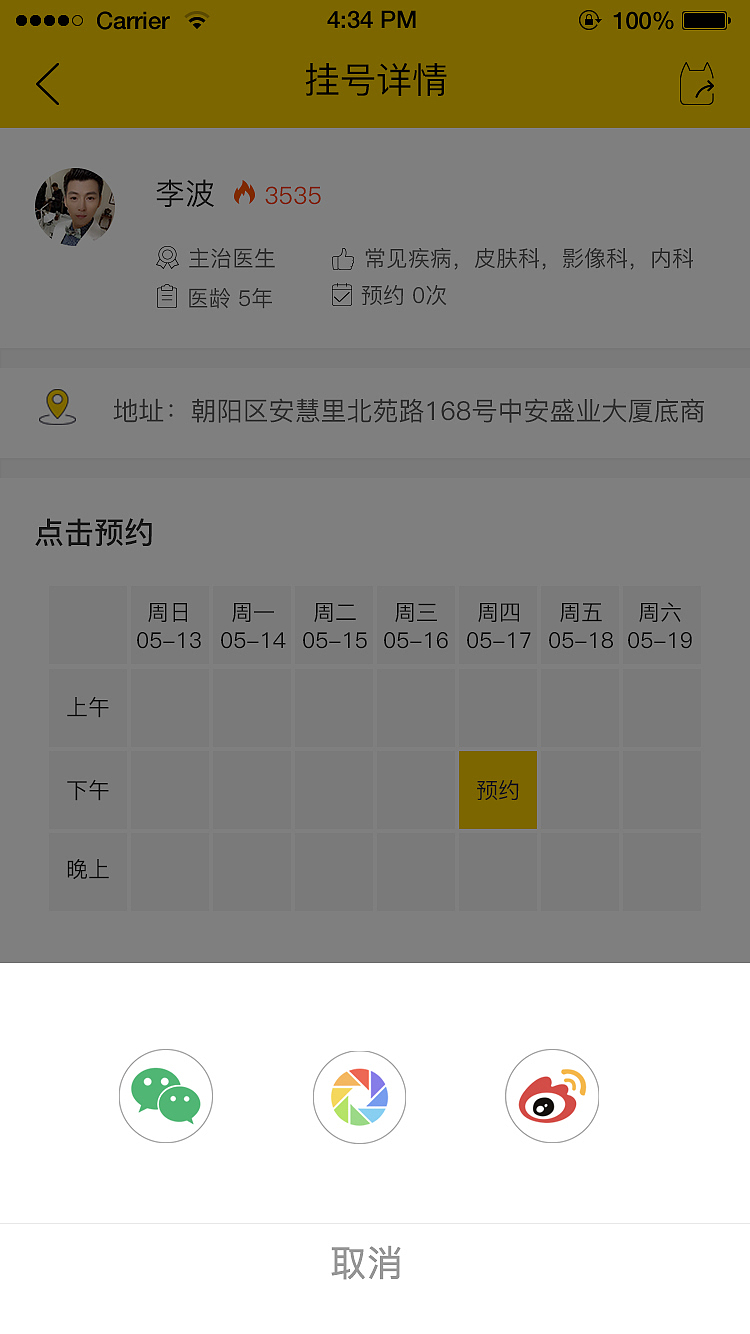Select the 预约 booking cell for Thursday afternoon

(498, 790)
